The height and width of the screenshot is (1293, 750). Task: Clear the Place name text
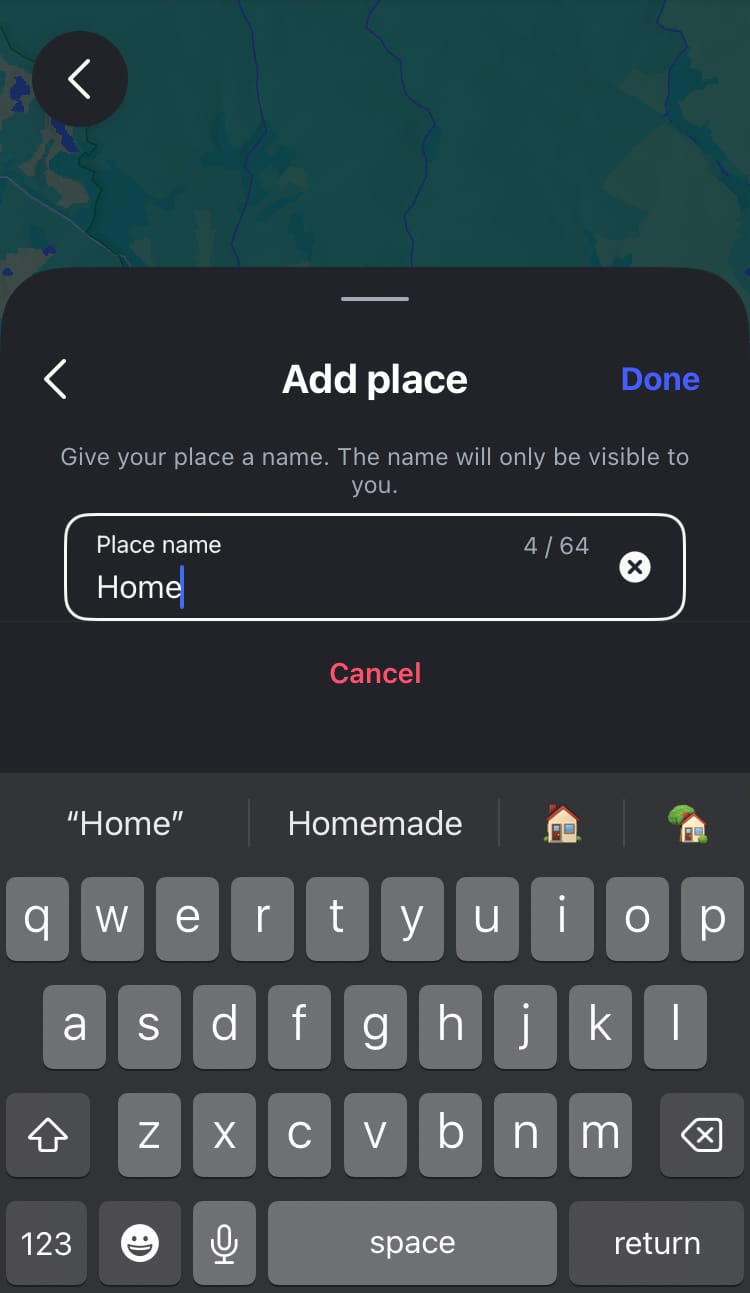(x=635, y=567)
